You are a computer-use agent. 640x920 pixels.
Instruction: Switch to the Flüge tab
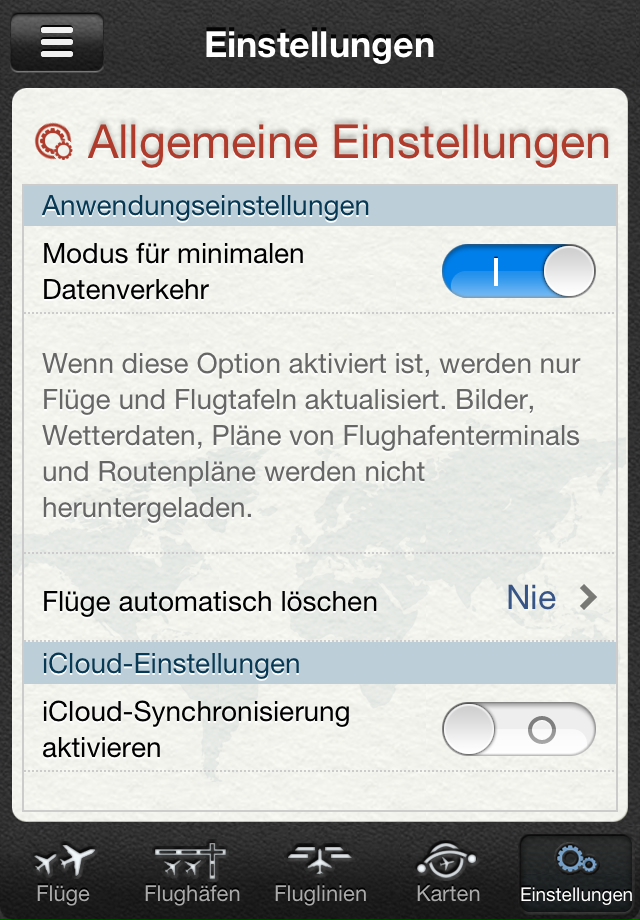tap(63, 872)
